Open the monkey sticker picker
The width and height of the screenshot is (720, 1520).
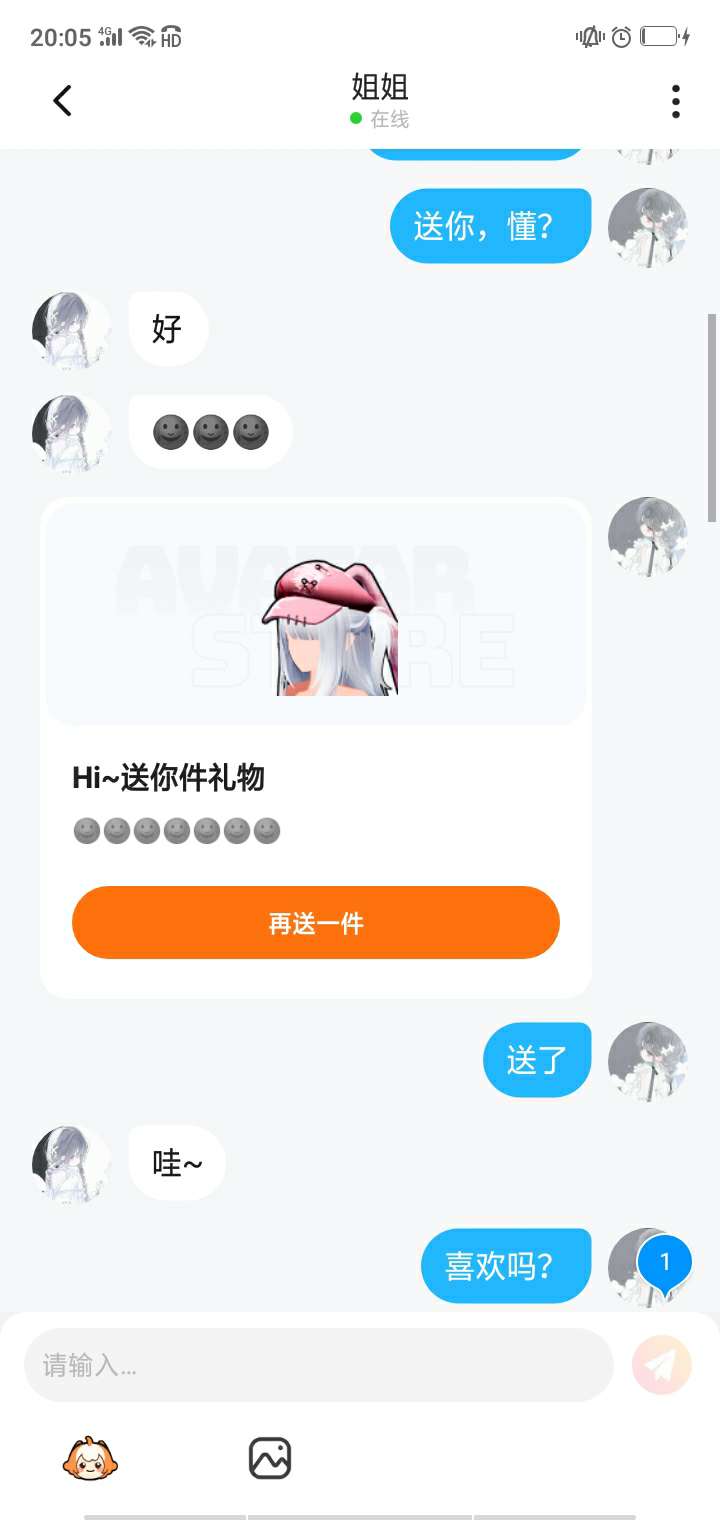click(x=91, y=1458)
